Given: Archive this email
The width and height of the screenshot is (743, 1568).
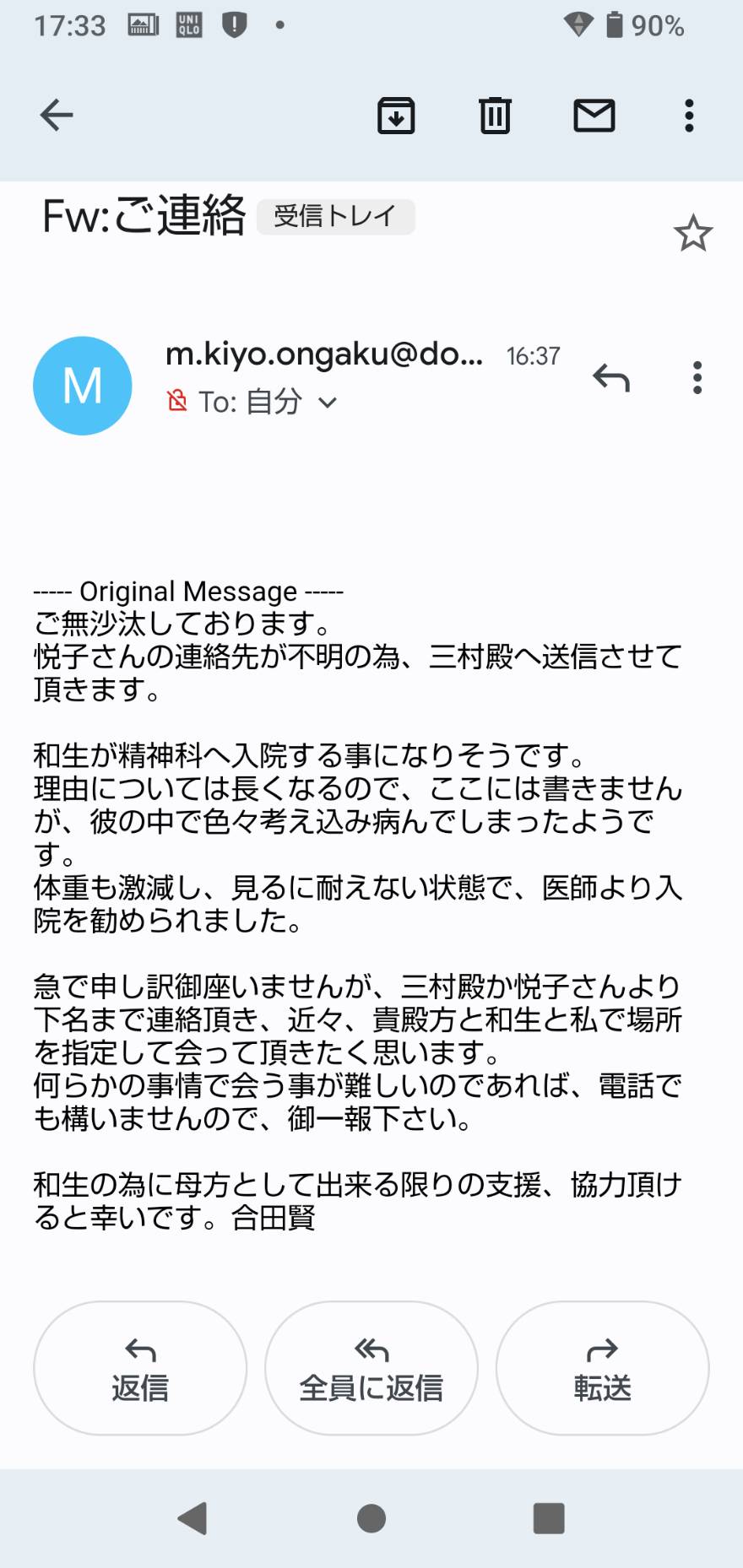Looking at the screenshot, I should (396, 116).
